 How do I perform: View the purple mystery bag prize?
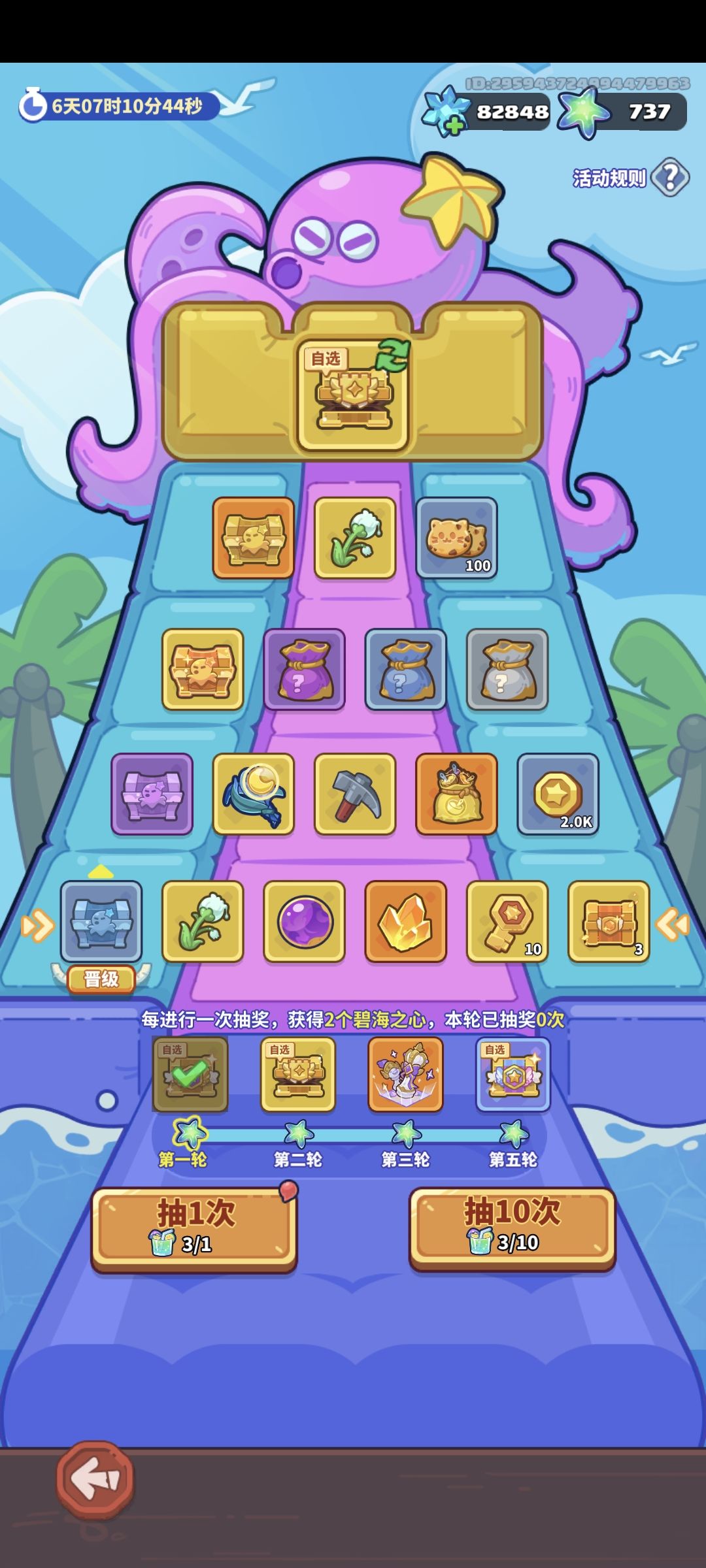(304, 669)
